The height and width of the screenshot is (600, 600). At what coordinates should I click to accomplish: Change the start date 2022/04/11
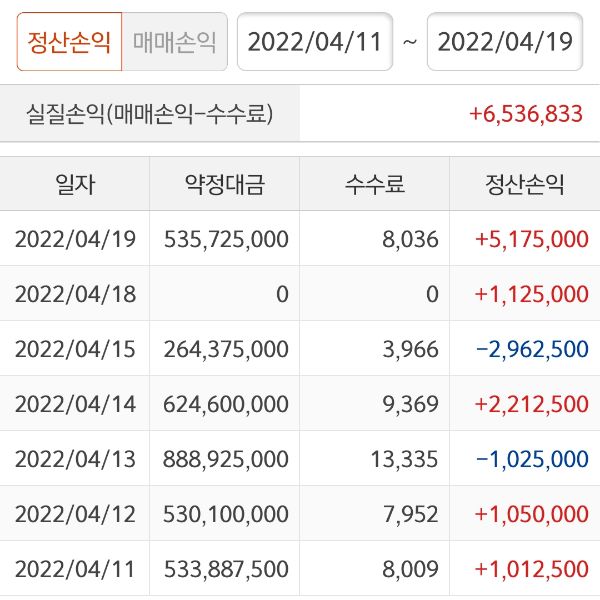314,42
